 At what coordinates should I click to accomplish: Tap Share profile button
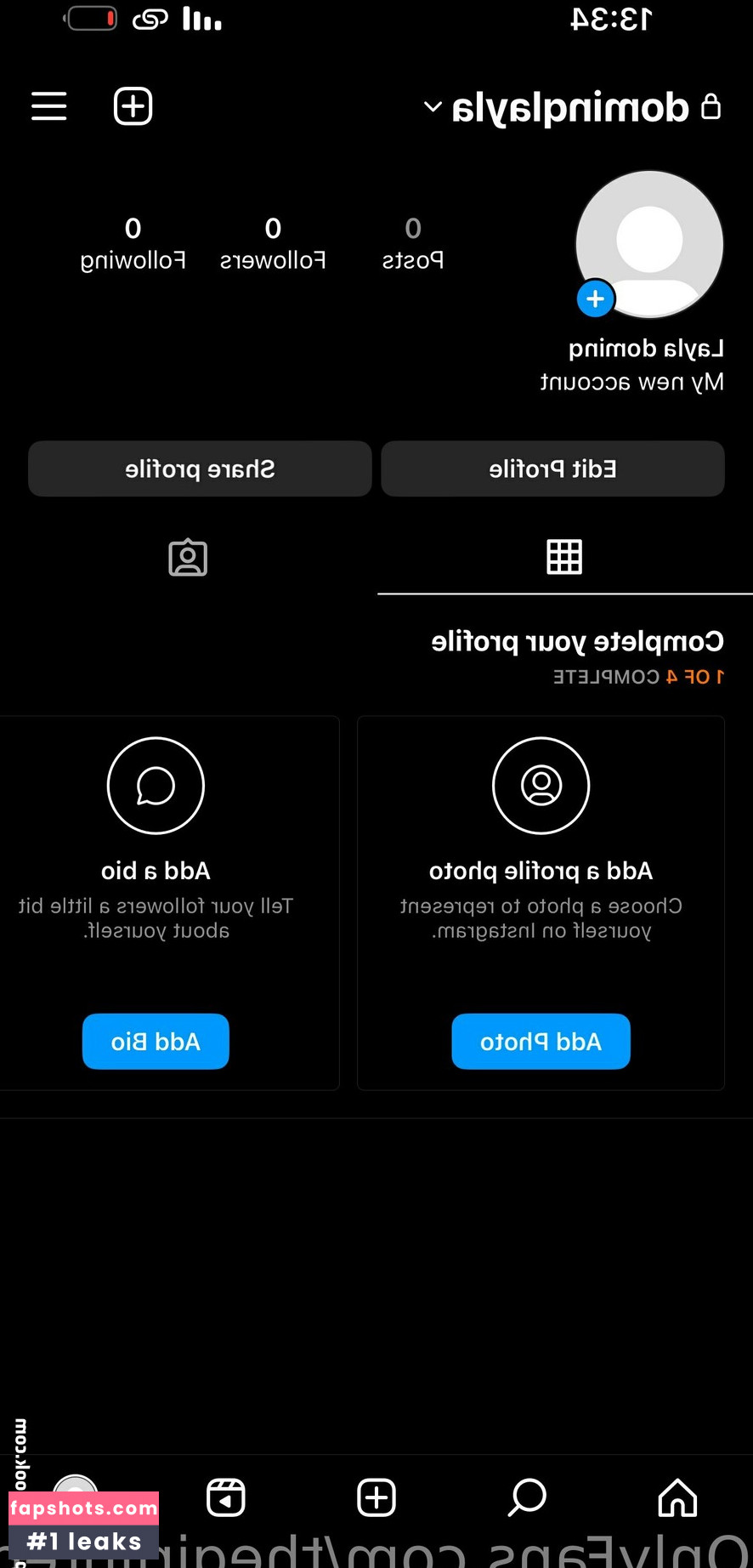[200, 469]
